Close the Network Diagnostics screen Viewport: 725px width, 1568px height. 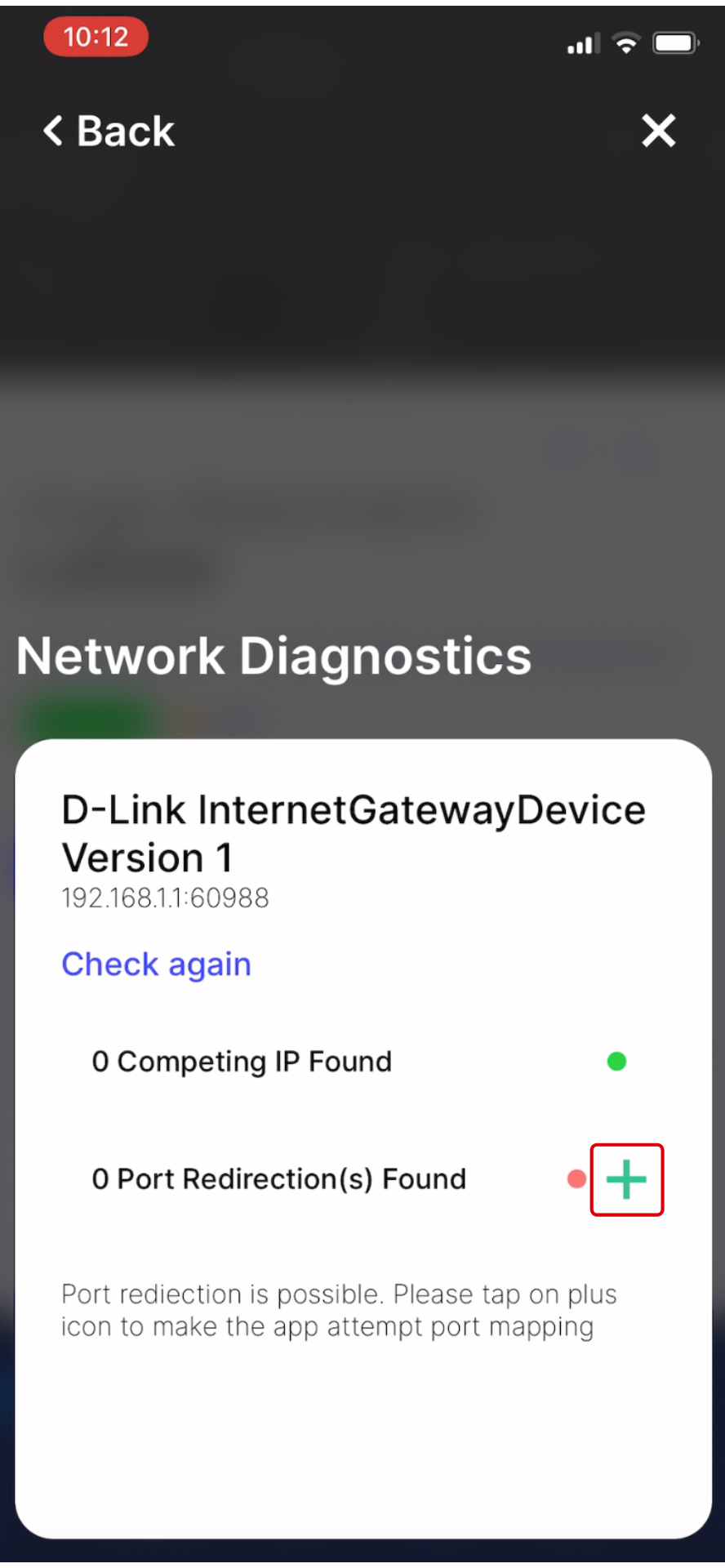[658, 131]
